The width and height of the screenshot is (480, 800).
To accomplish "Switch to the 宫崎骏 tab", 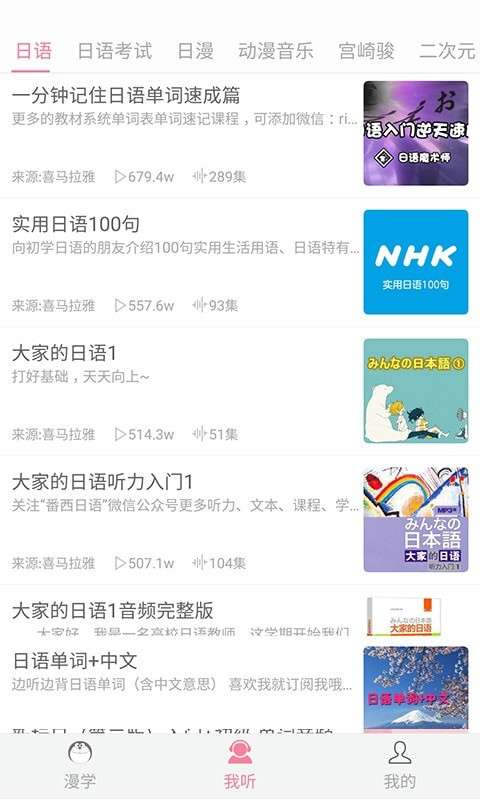I will pos(366,51).
